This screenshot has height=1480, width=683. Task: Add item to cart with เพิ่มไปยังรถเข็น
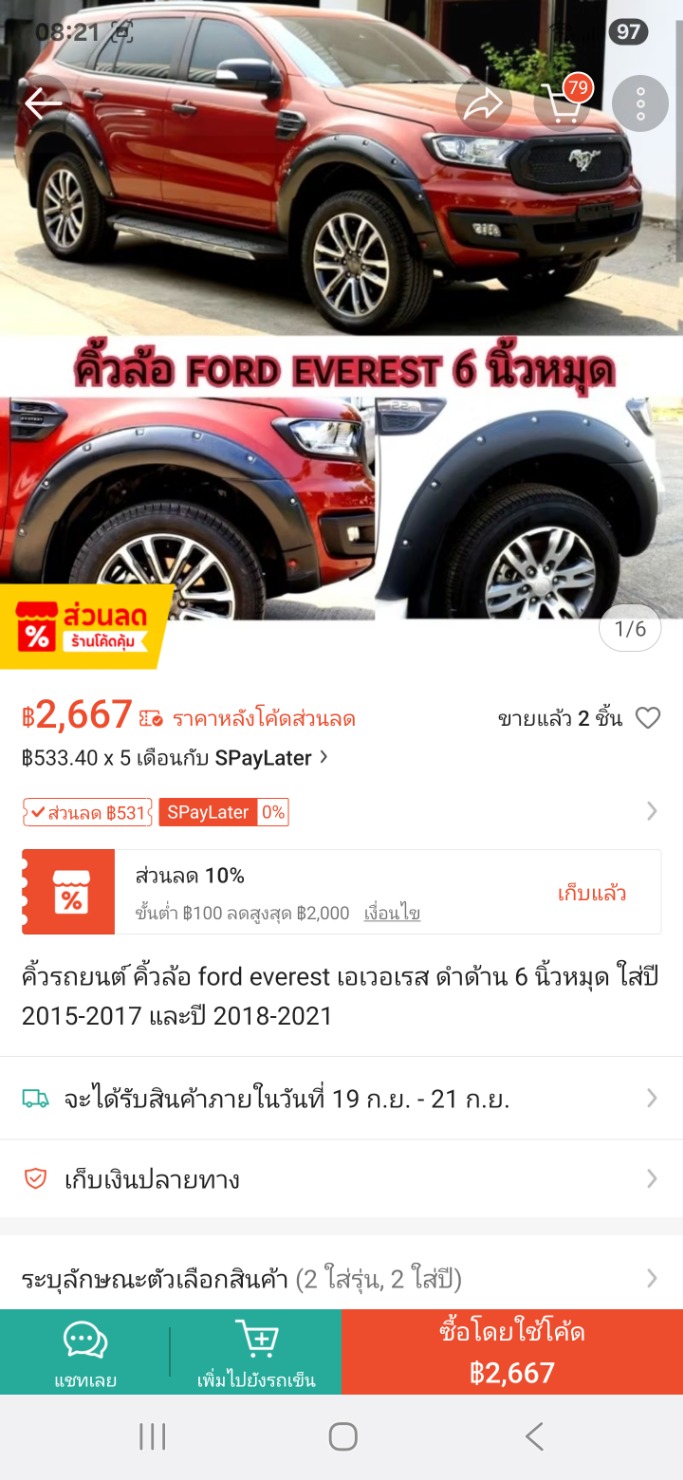coord(256,1353)
